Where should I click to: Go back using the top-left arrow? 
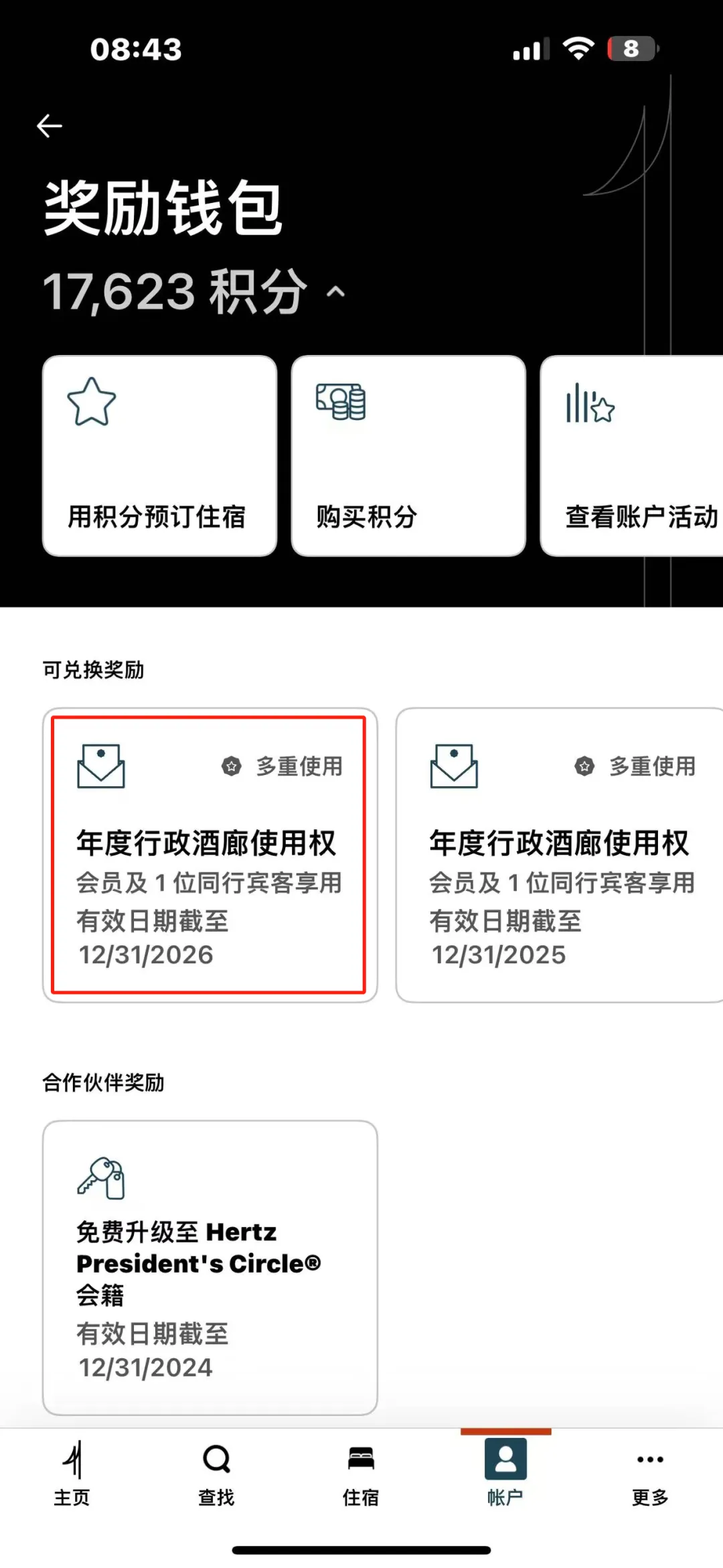pyautogui.click(x=50, y=126)
